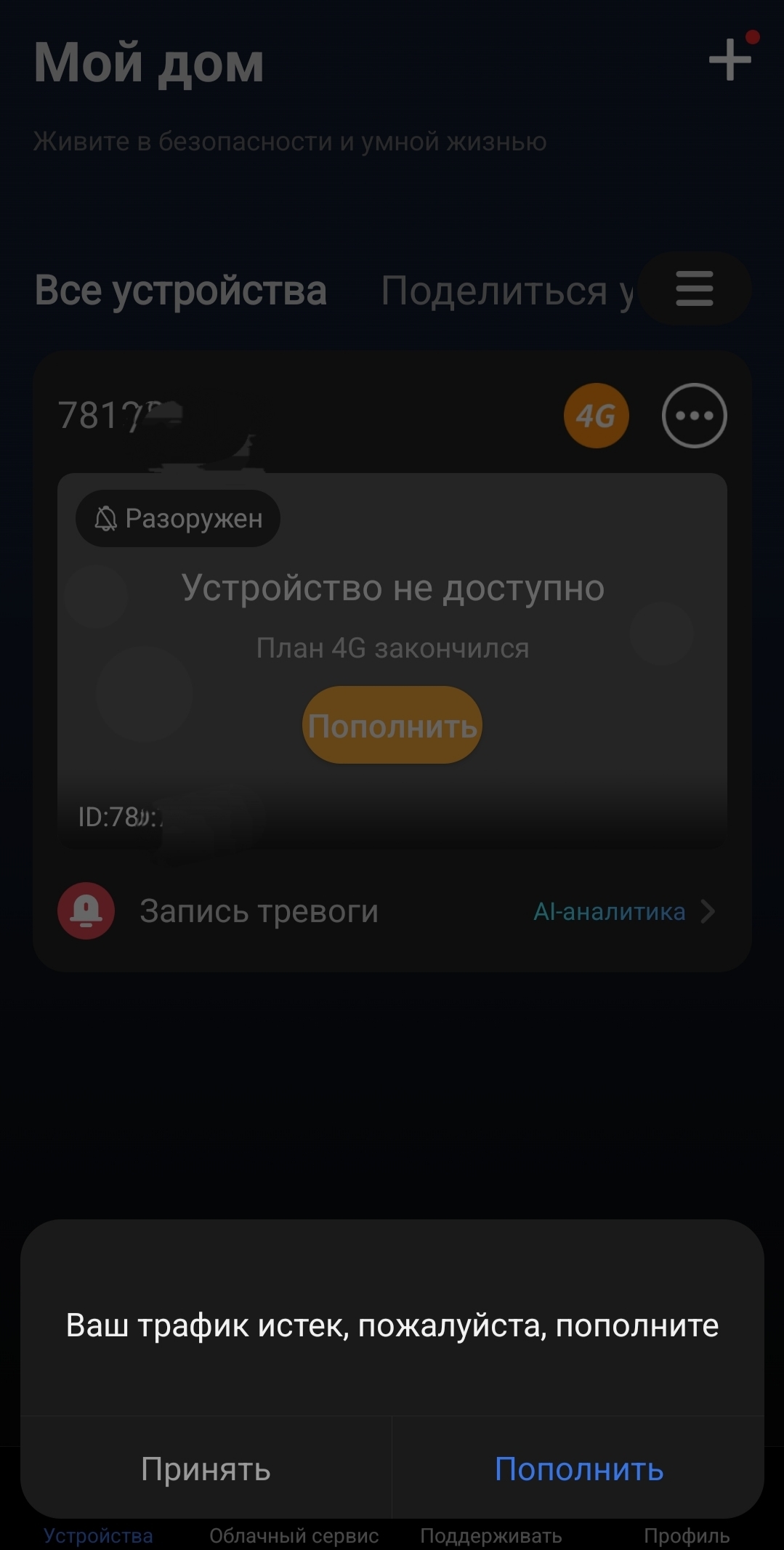The height and width of the screenshot is (1550, 784).
Task: Switch to Все устройства tab
Action: pyautogui.click(x=181, y=290)
